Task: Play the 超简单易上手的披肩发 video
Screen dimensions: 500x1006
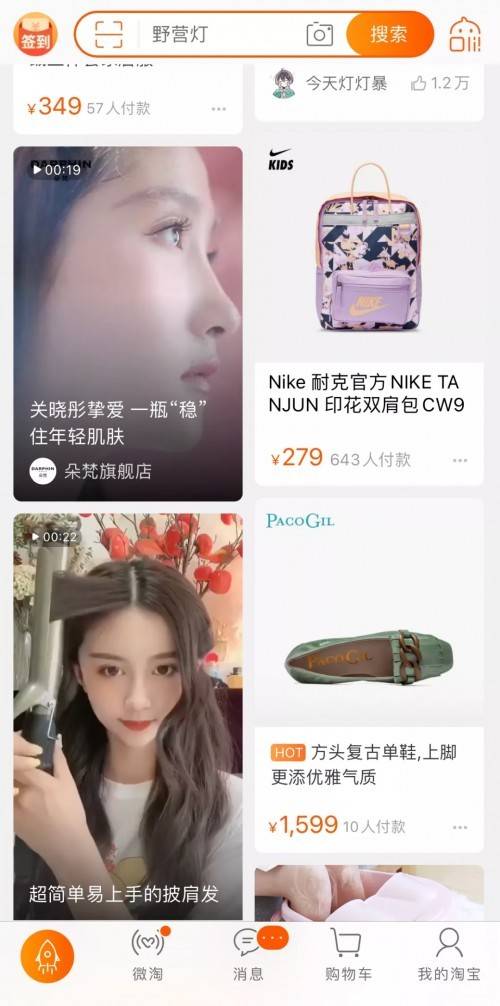Action: coord(128,717)
